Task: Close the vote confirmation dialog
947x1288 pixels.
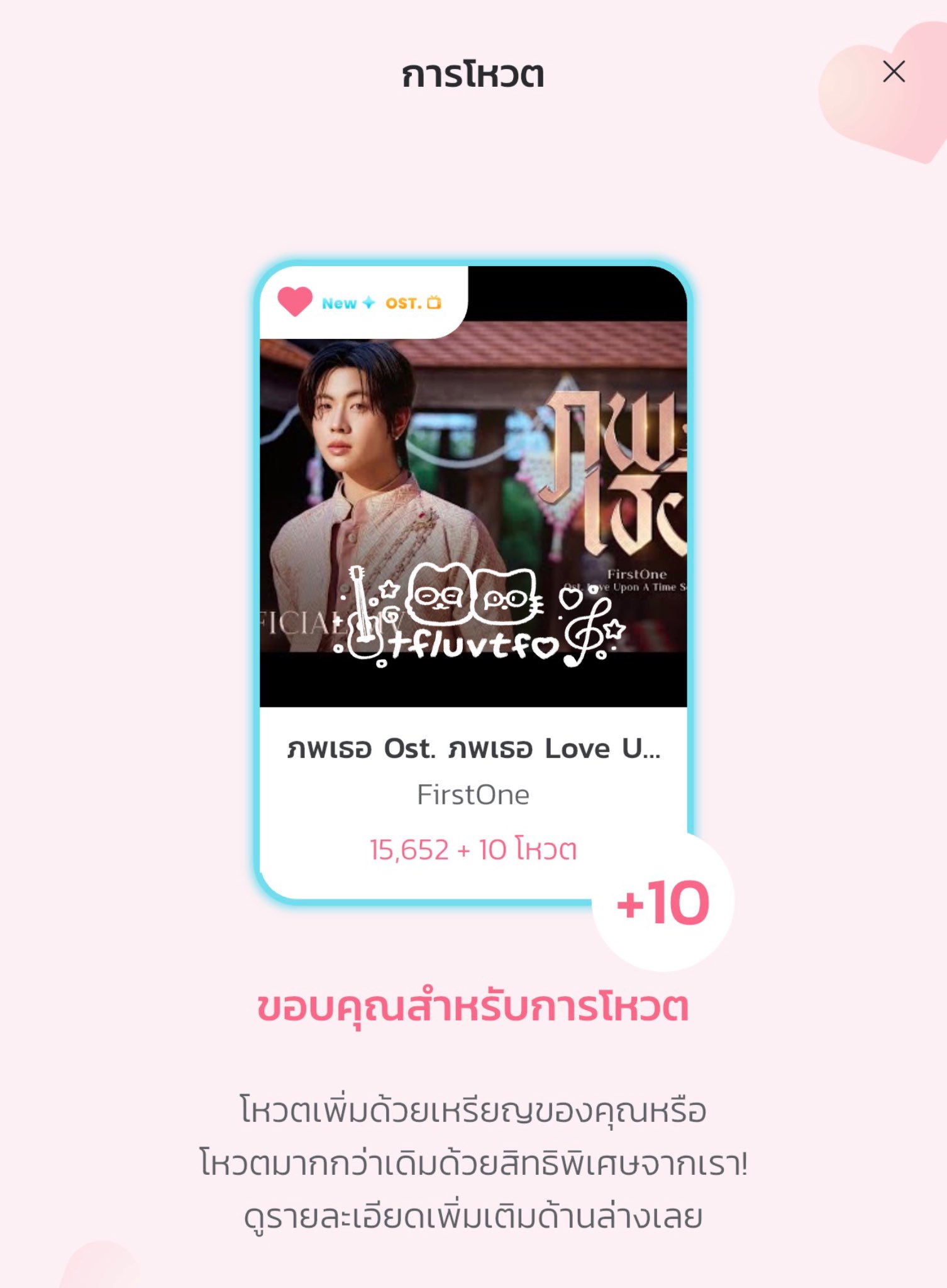Action: [x=893, y=72]
